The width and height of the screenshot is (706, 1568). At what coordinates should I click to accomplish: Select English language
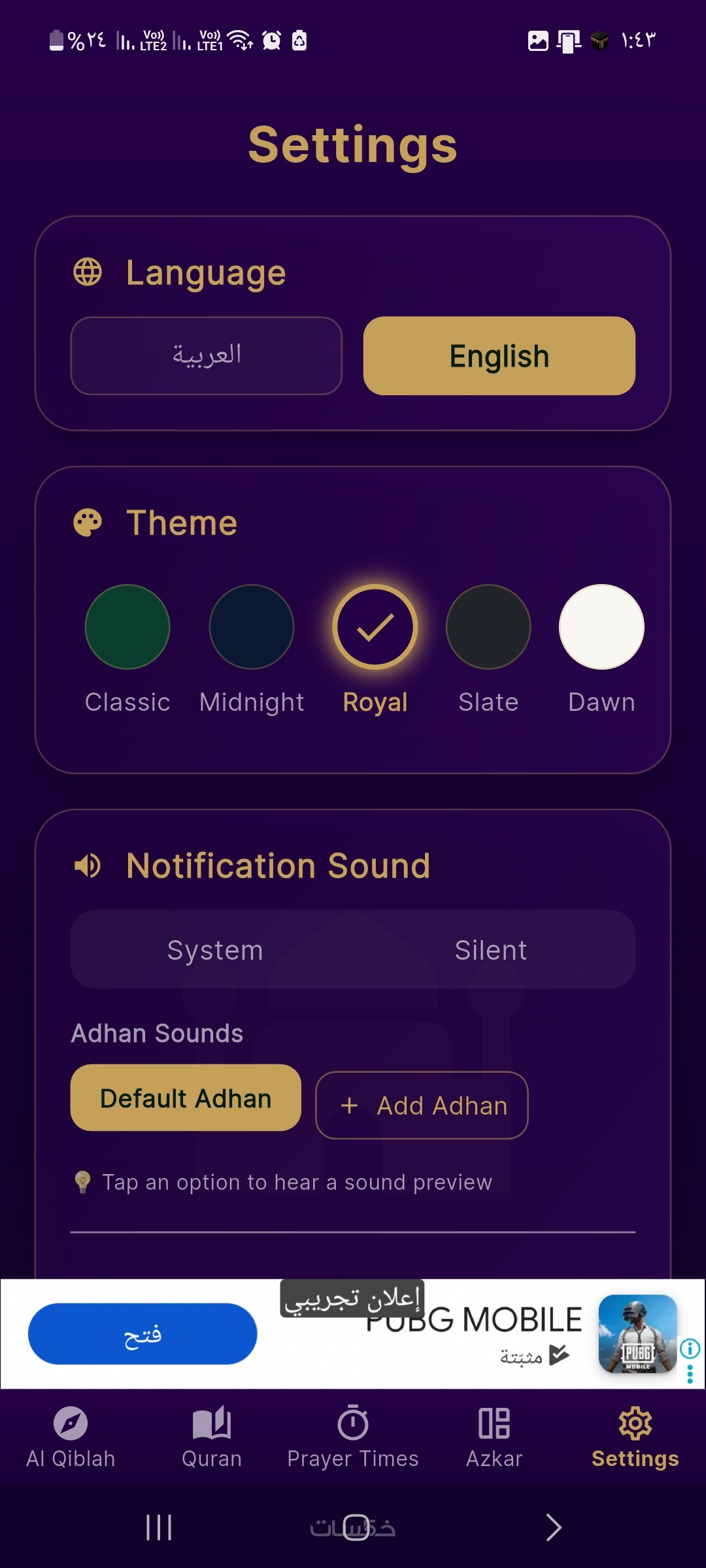tap(499, 356)
